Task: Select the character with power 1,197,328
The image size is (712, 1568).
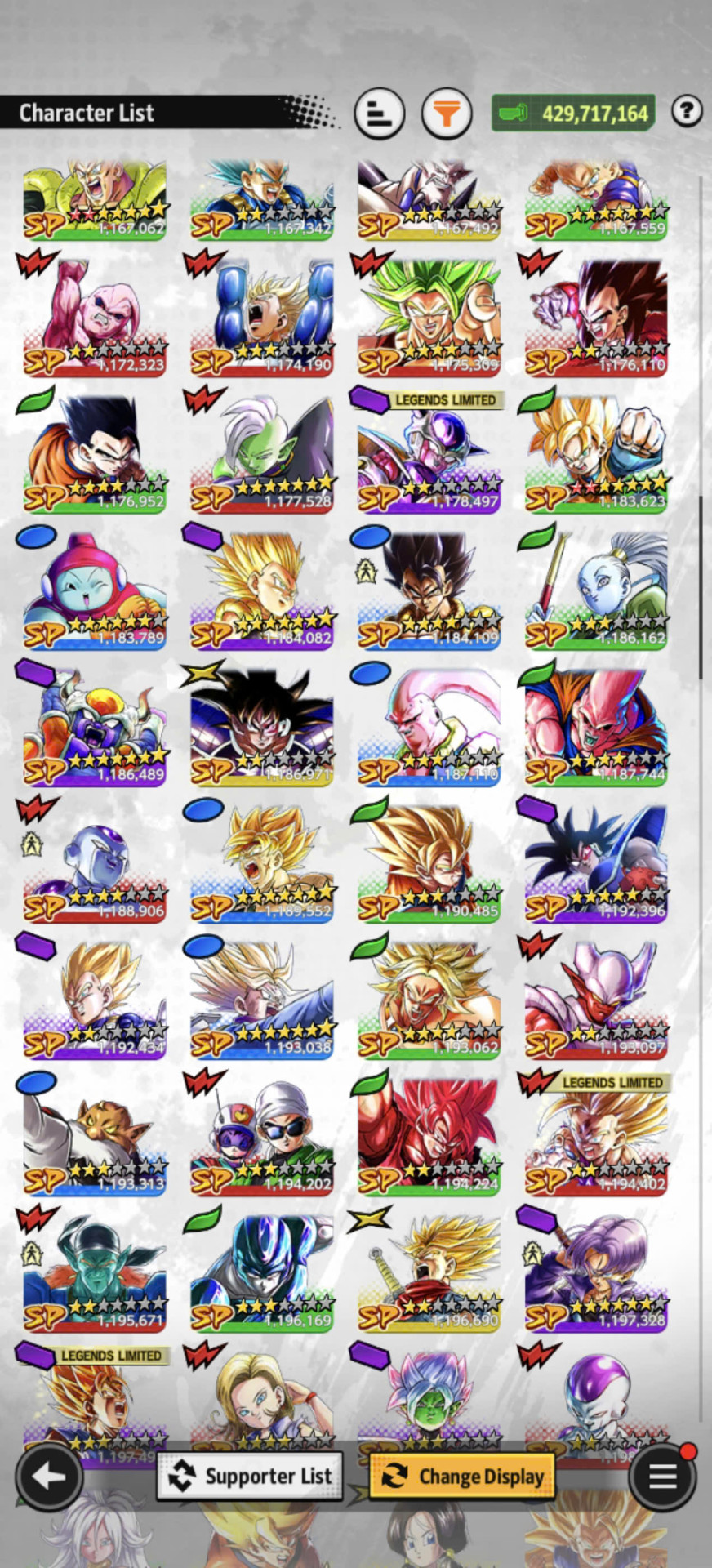Action: [596, 1272]
